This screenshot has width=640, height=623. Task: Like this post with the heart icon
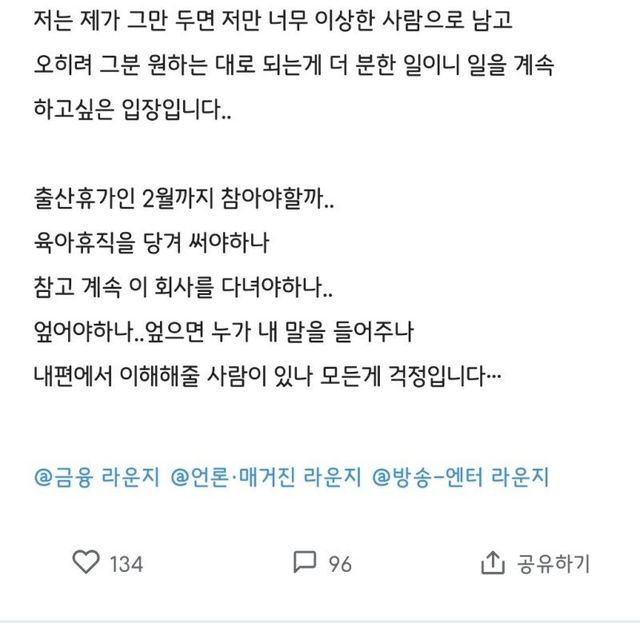86,562
